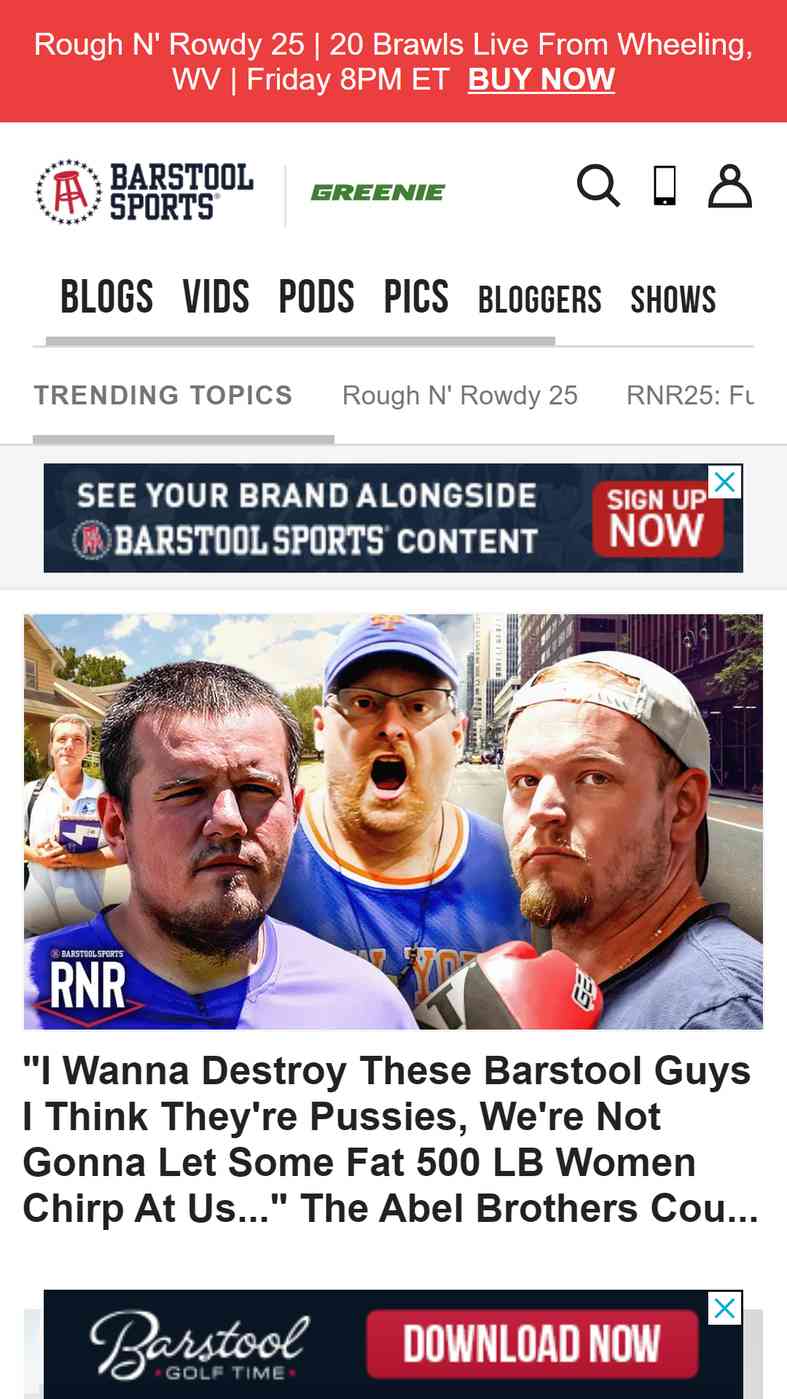Viewport: 787px width, 1399px height.
Task: Dismiss the Barstool Golf Time ad
Action: point(725,1307)
